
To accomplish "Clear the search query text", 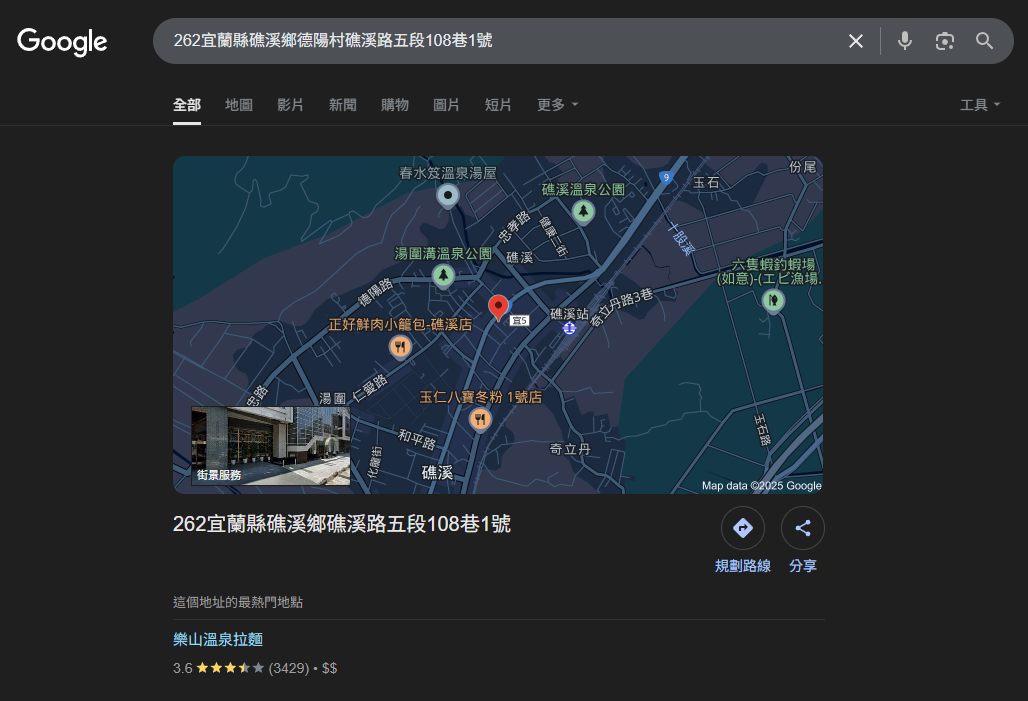I will coord(856,41).
